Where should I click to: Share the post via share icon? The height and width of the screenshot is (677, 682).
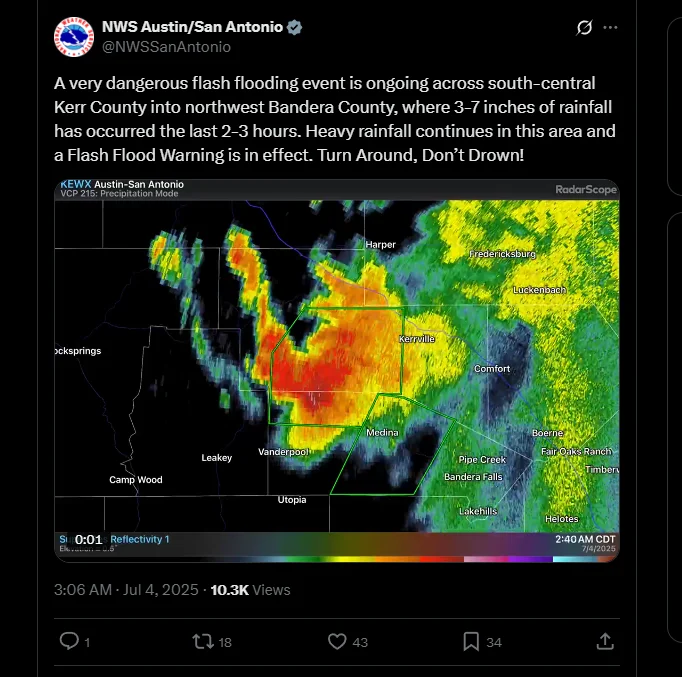point(604,641)
